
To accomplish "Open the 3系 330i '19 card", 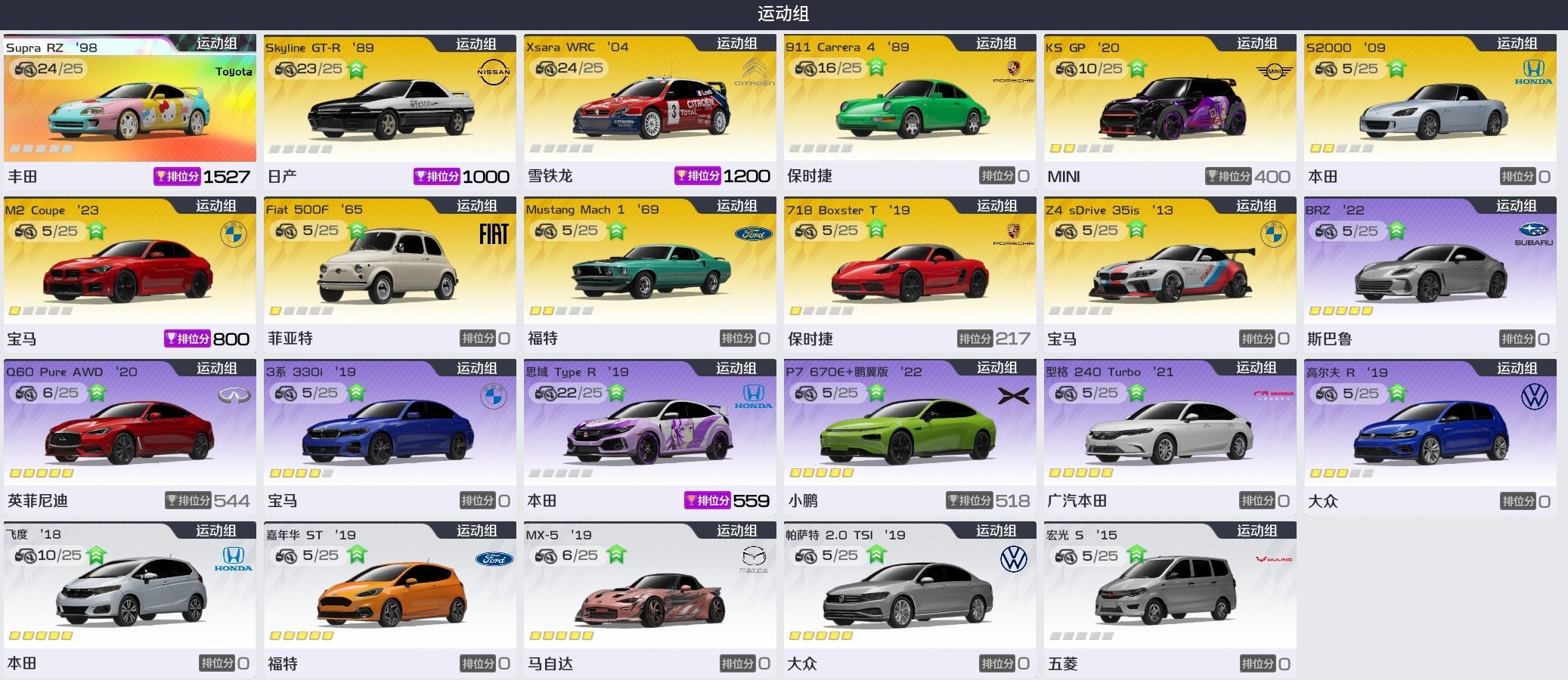I will coord(389,434).
